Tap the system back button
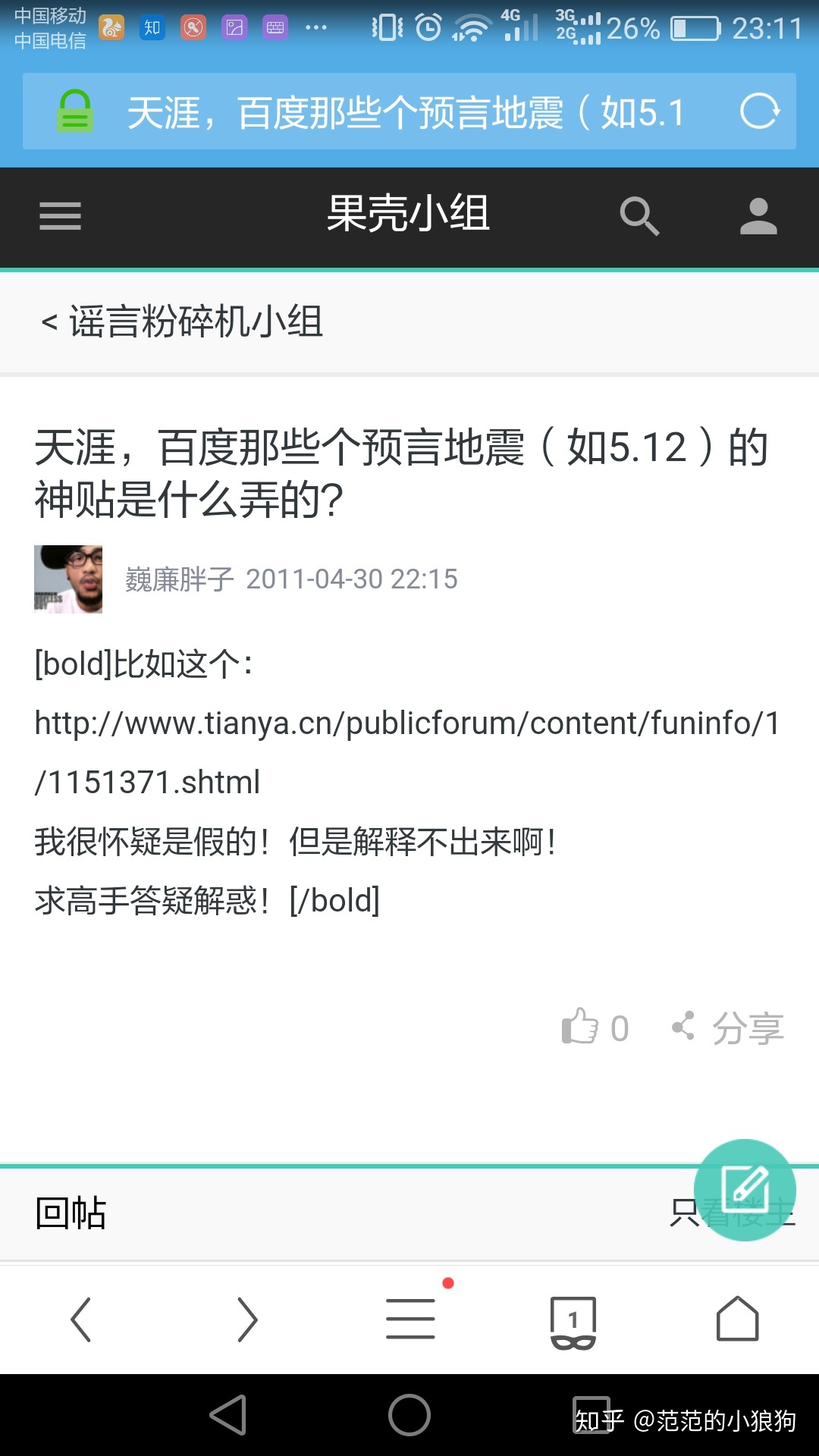 (228, 1415)
